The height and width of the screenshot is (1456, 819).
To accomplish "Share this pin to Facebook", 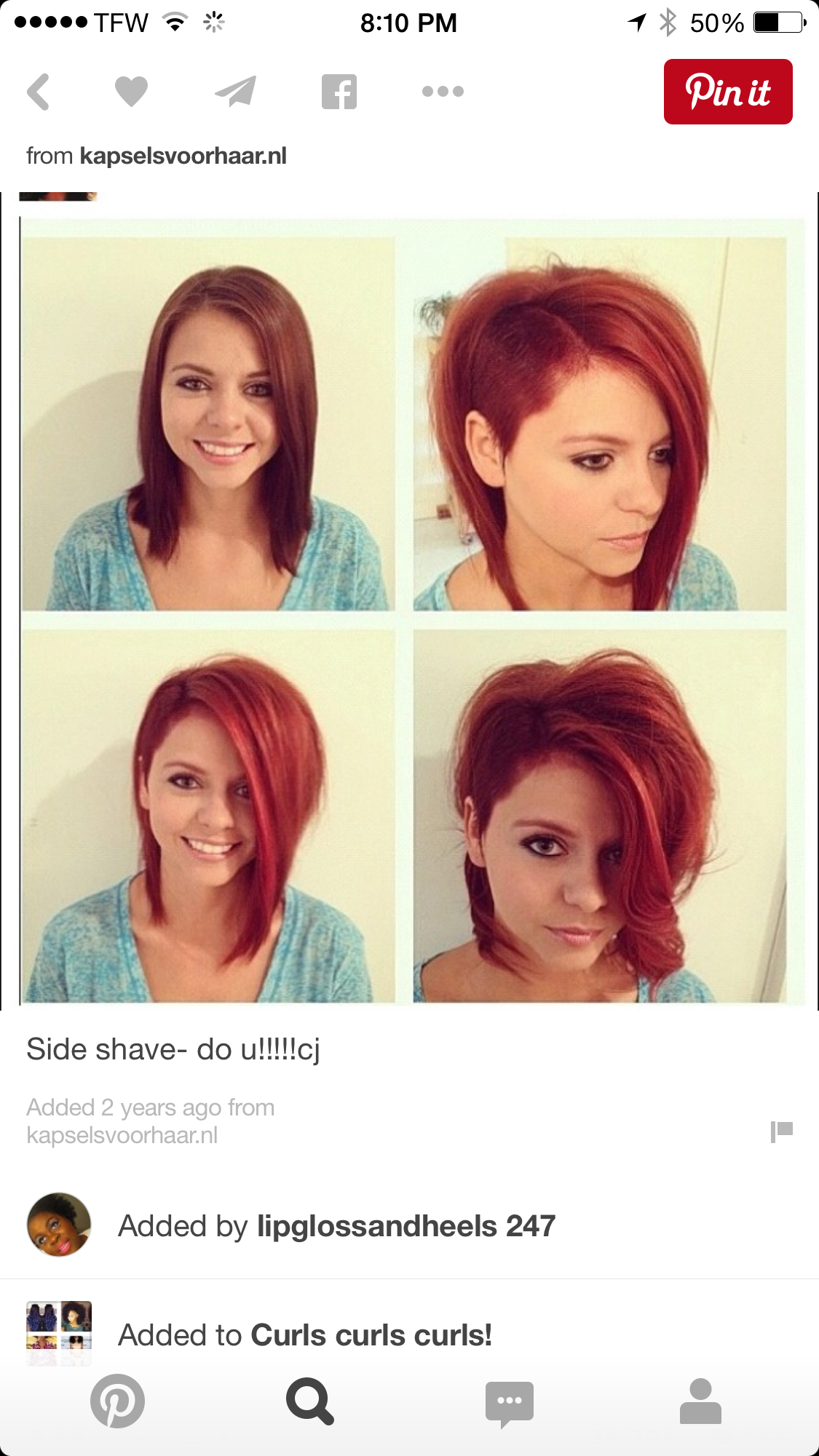I will click(x=339, y=92).
